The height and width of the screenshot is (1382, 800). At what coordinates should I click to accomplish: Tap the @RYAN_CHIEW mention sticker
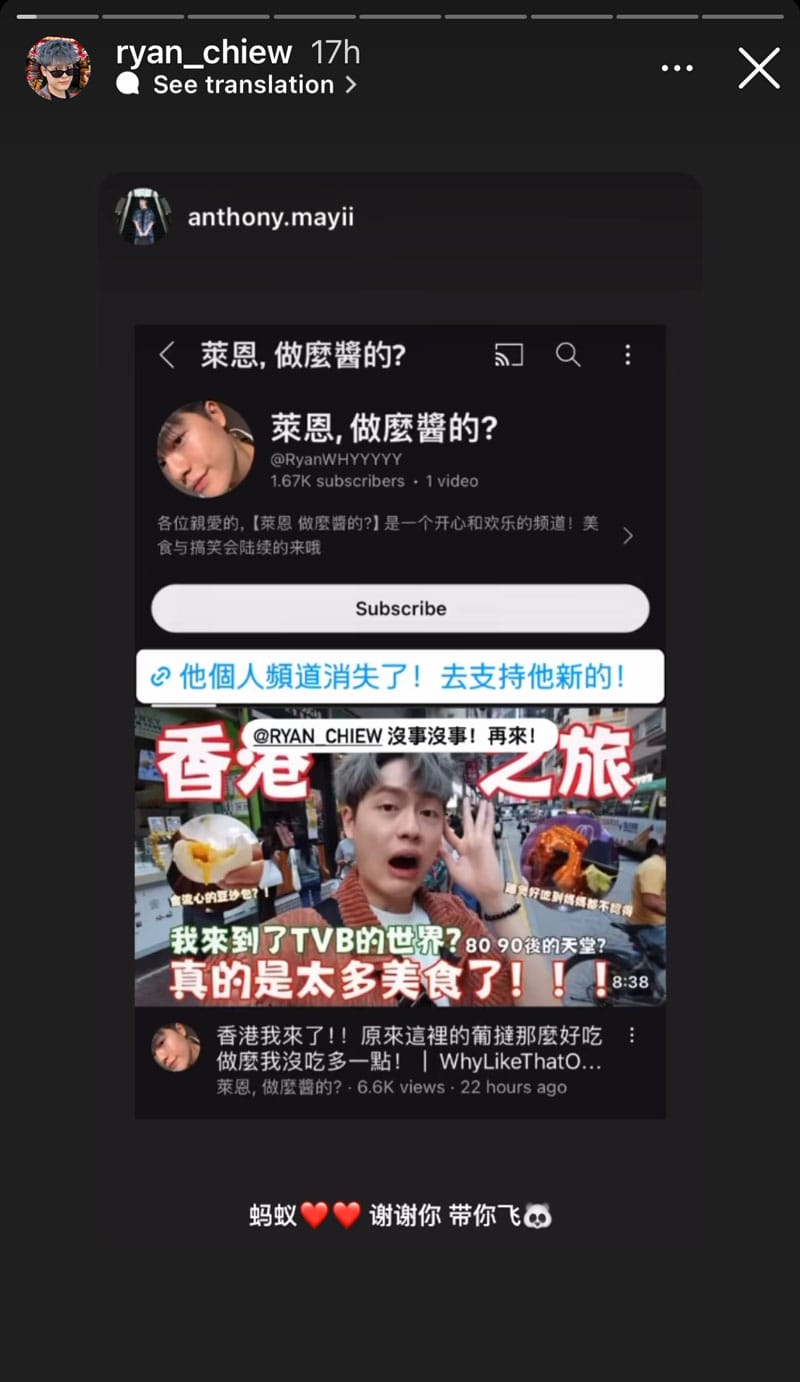(x=317, y=736)
